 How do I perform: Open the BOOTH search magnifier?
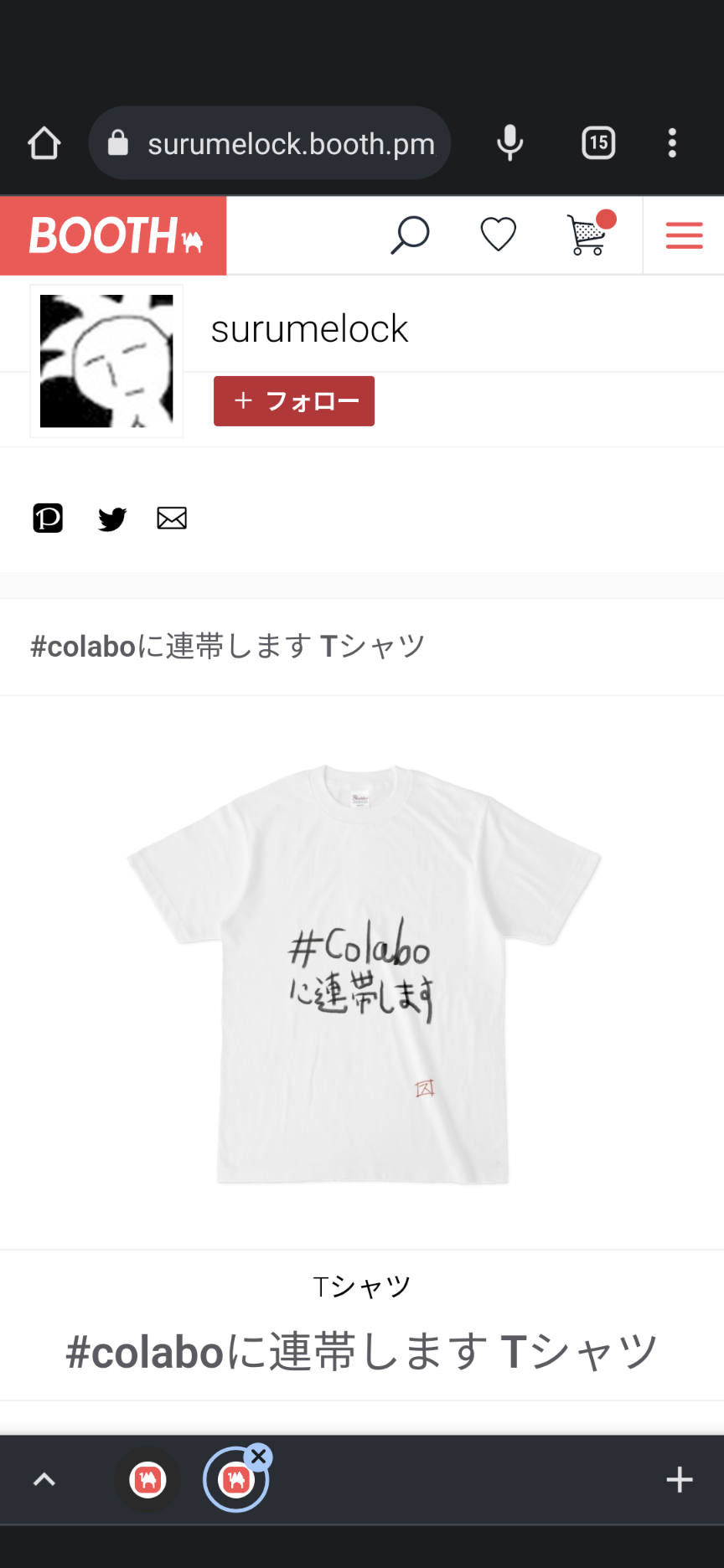(x=410, y=235)
